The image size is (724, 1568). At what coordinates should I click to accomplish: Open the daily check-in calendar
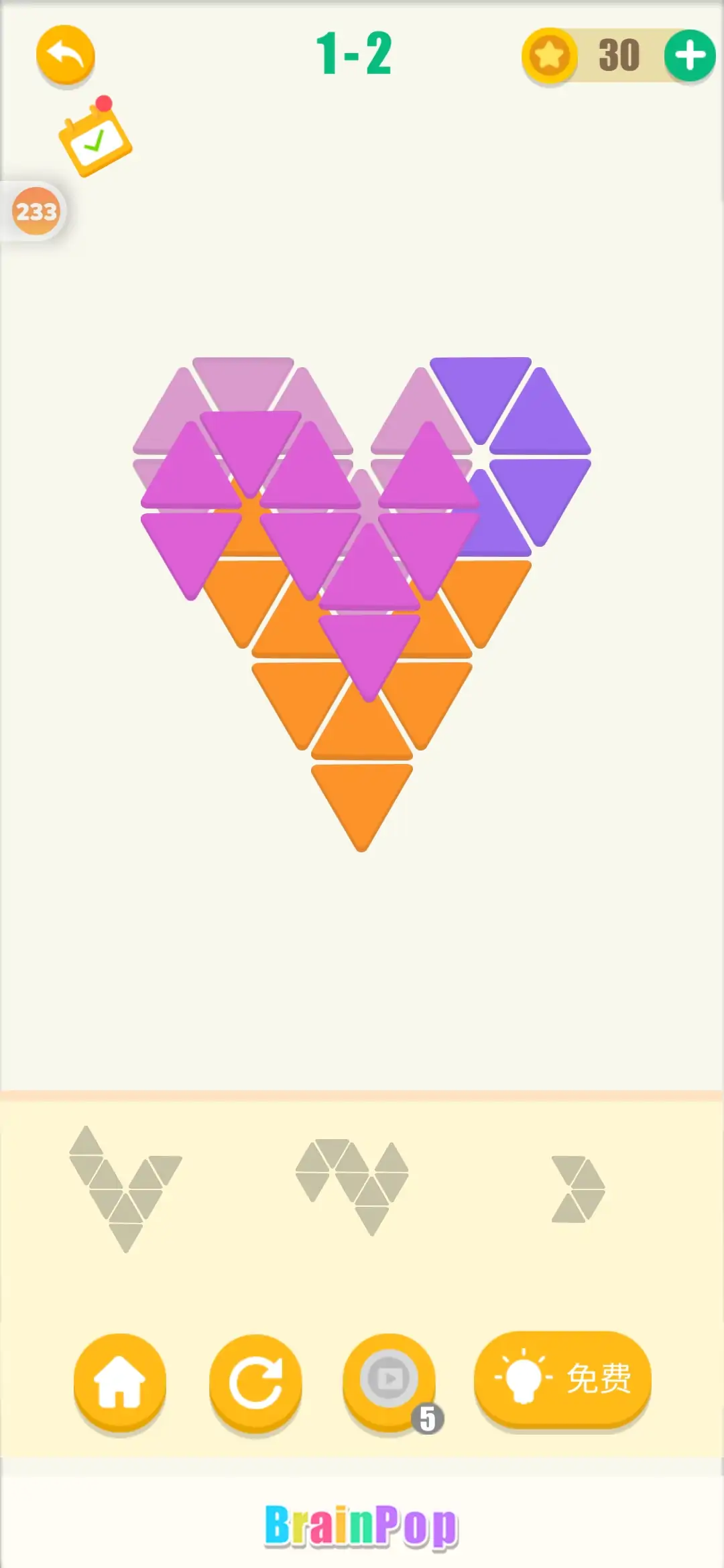coord(95,139)
